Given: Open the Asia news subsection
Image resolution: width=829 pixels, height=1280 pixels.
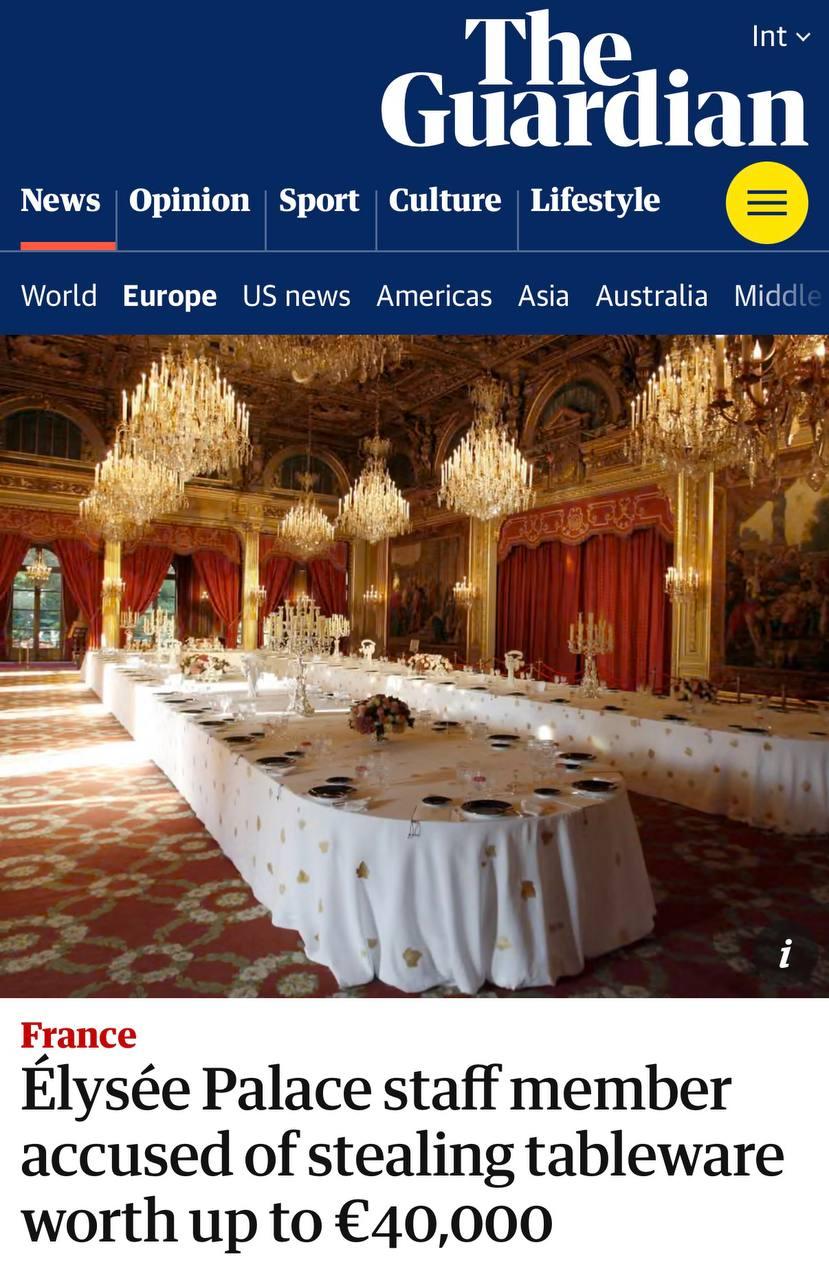Looking at the screenshot, I should click(x=543, y=296).
